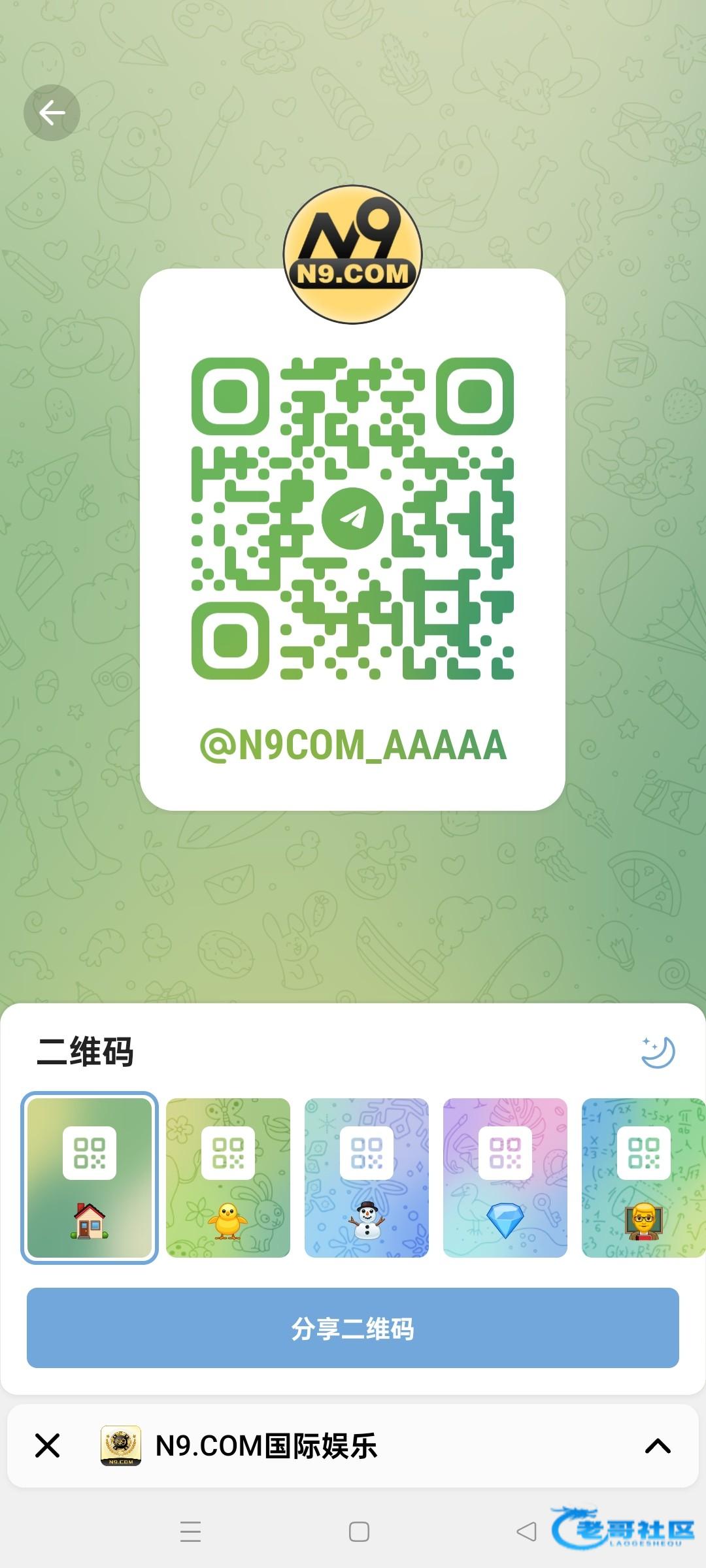Image resolution: width=706 pixels, height=1568 pixels.
Task: Expand the N9.COM国际娱乐 panel chevron
Action: click(658, 1446)
